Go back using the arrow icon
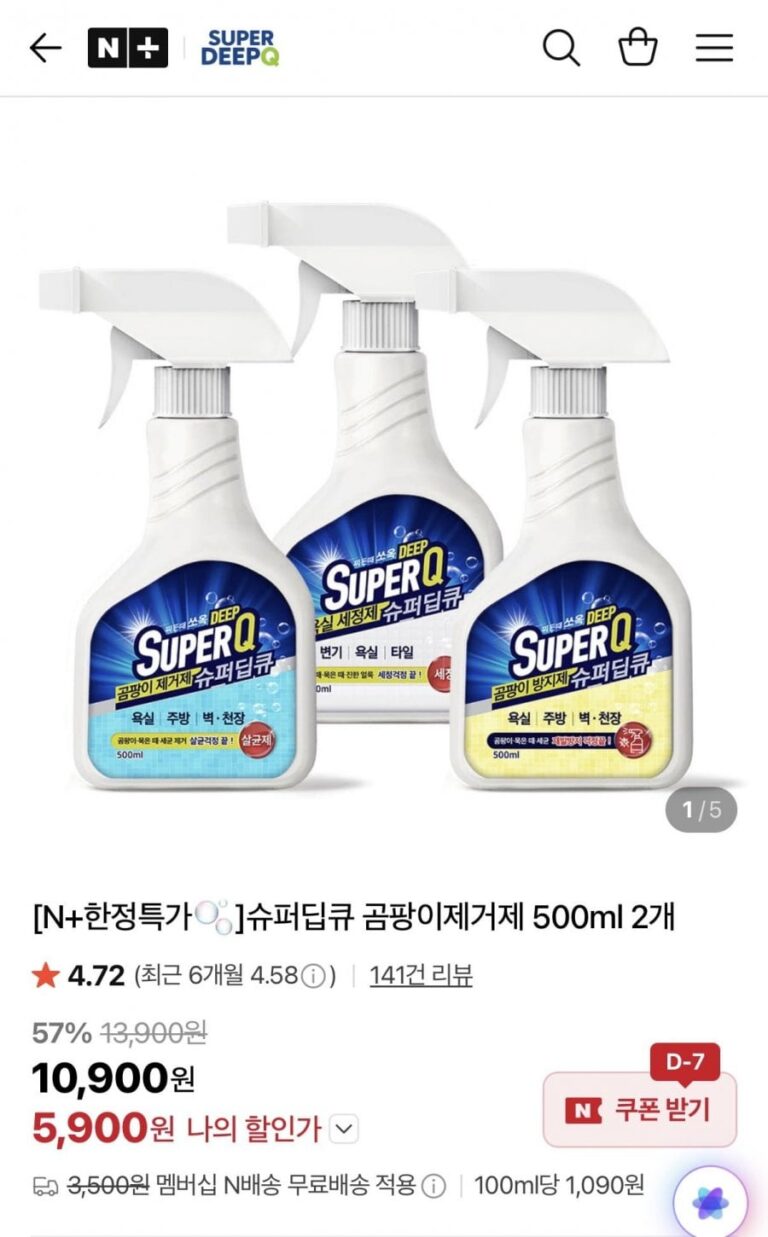 pos(45,48)
